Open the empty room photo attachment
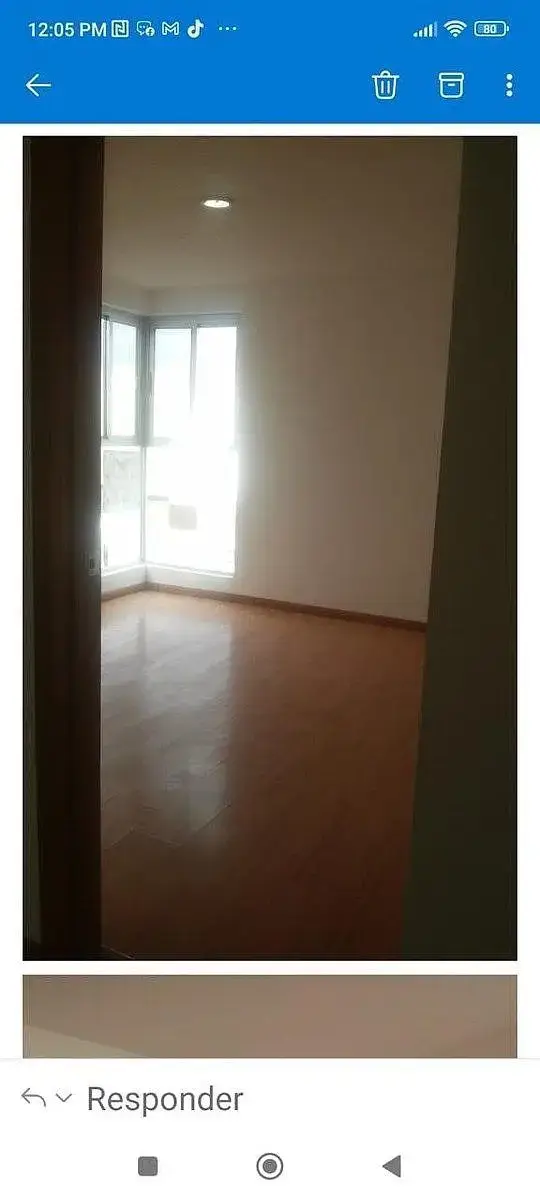 coord(270,548)
